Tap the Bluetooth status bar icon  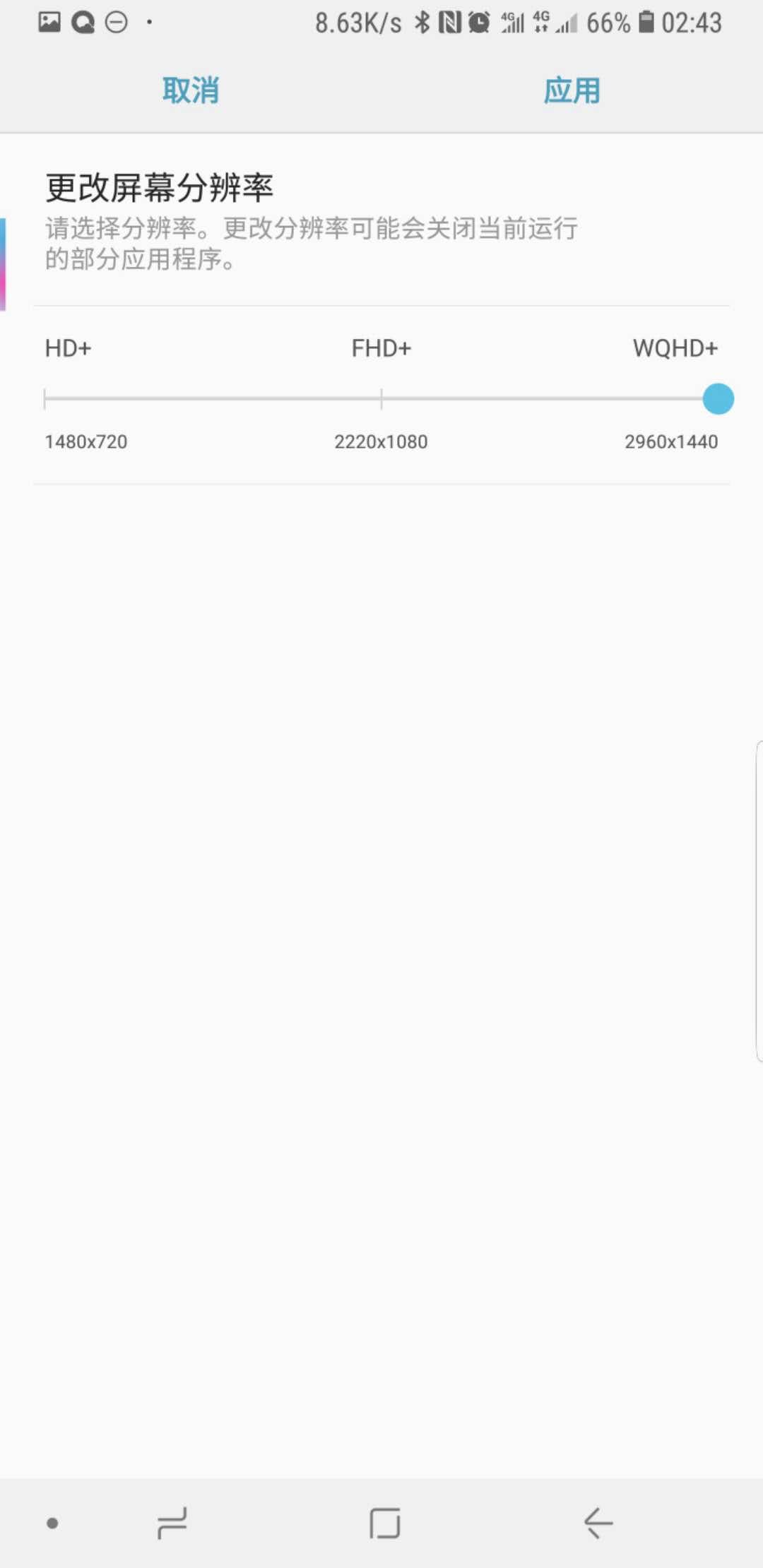click(421, 23)
